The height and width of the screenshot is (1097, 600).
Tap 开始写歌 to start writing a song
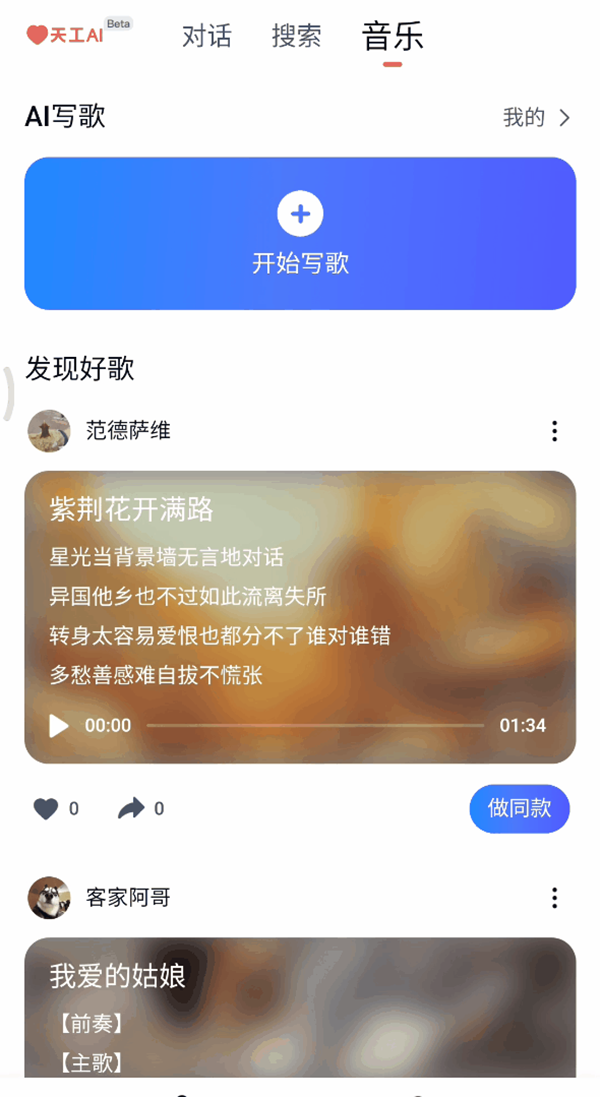pyautogui.click(x=300, y=233)
